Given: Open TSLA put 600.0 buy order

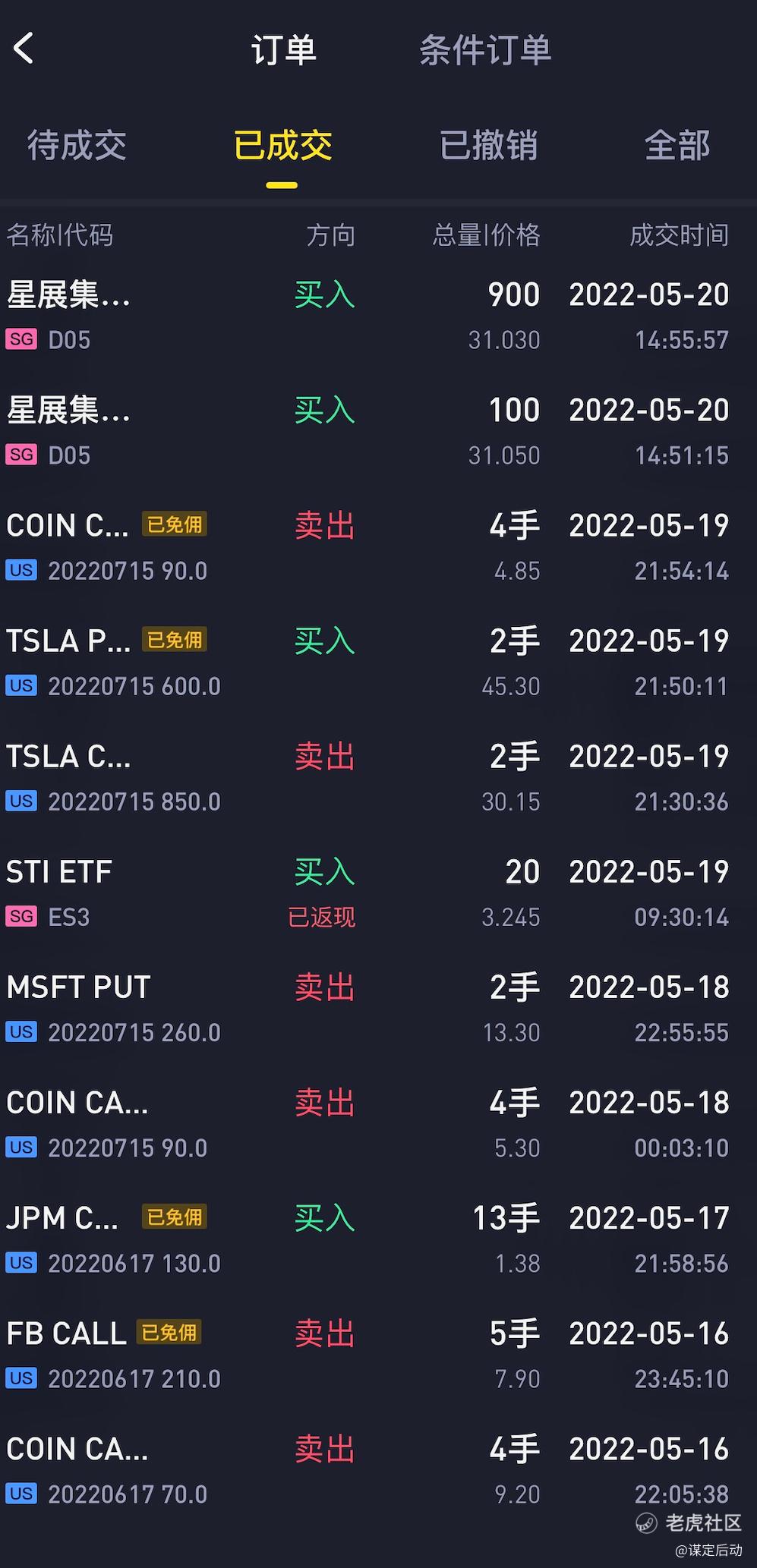Looking at the screenshot, I should (x=378, y=662).
